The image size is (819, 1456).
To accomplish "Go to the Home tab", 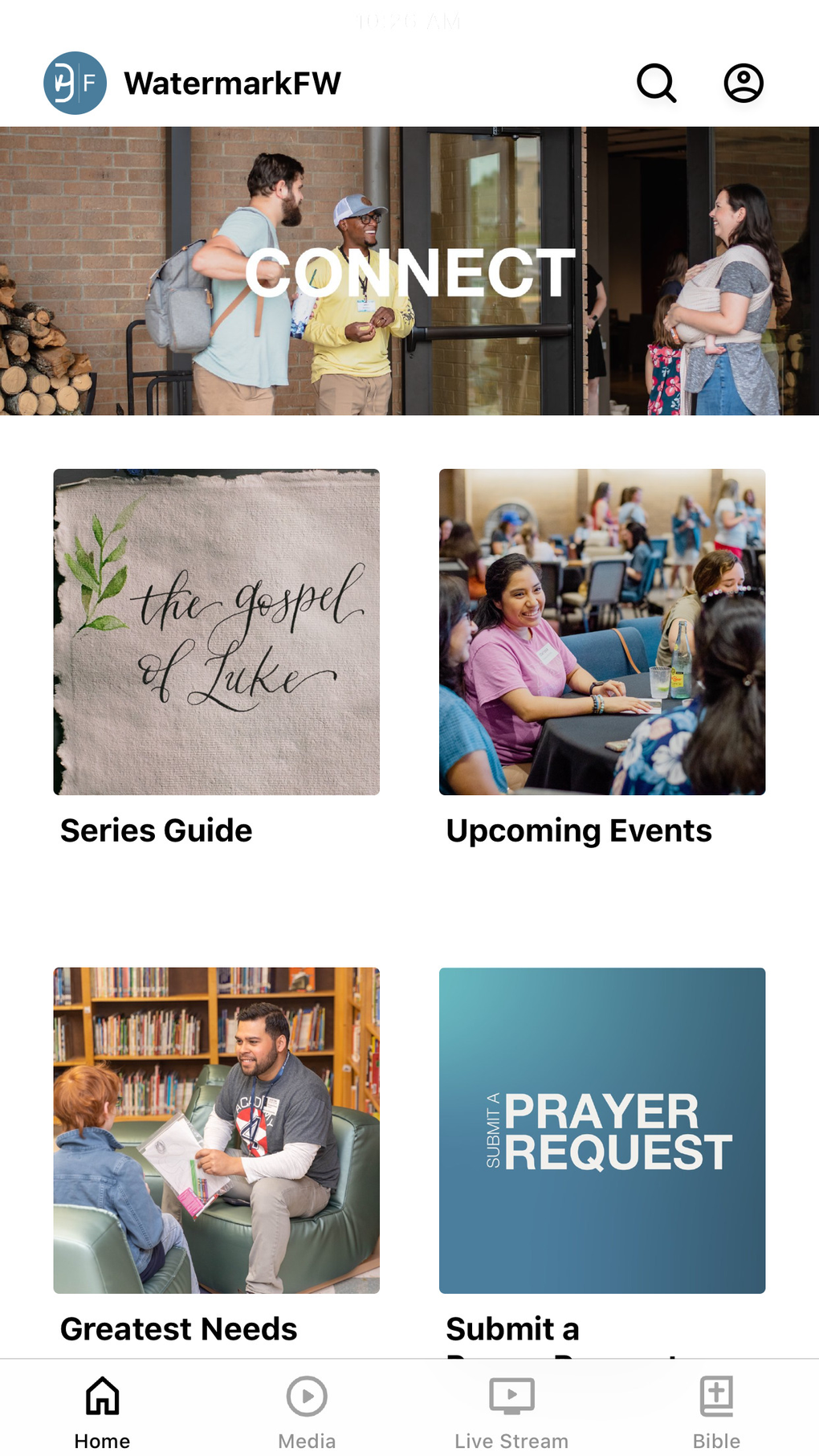I will click(102, 1410).
